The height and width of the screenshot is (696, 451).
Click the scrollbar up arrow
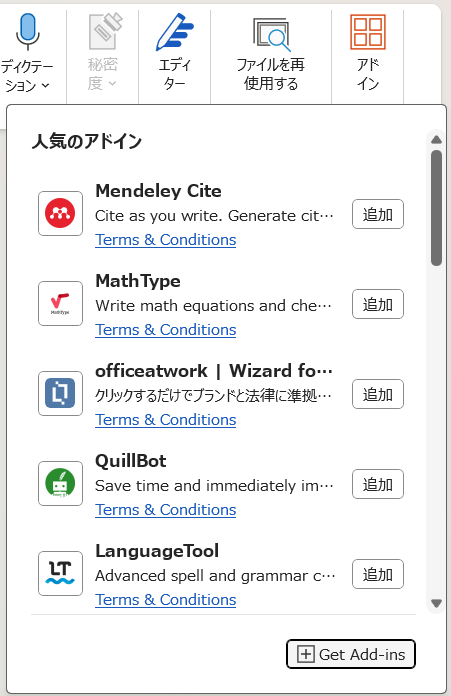pyautogui.click(x=436, y=140)
